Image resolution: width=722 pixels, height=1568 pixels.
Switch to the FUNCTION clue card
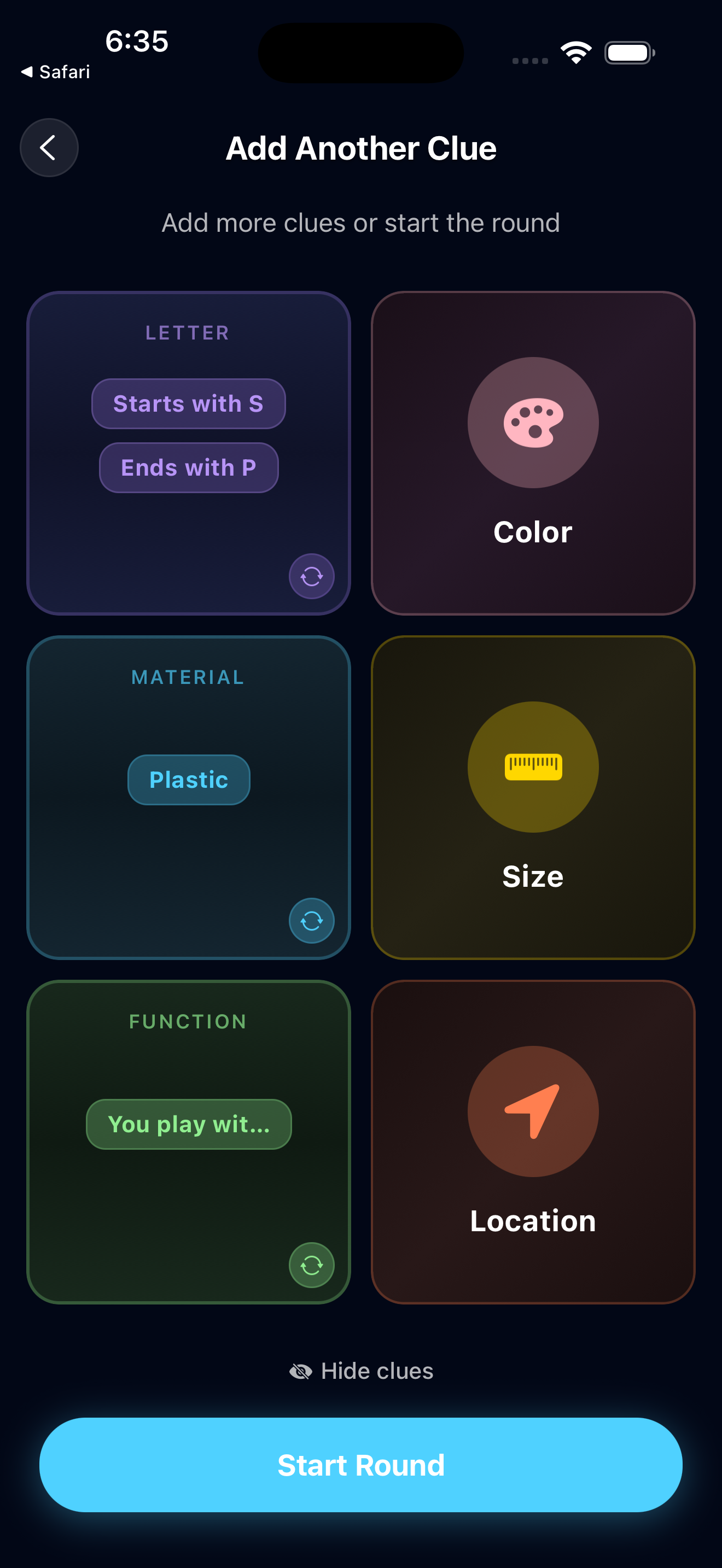188,1021
